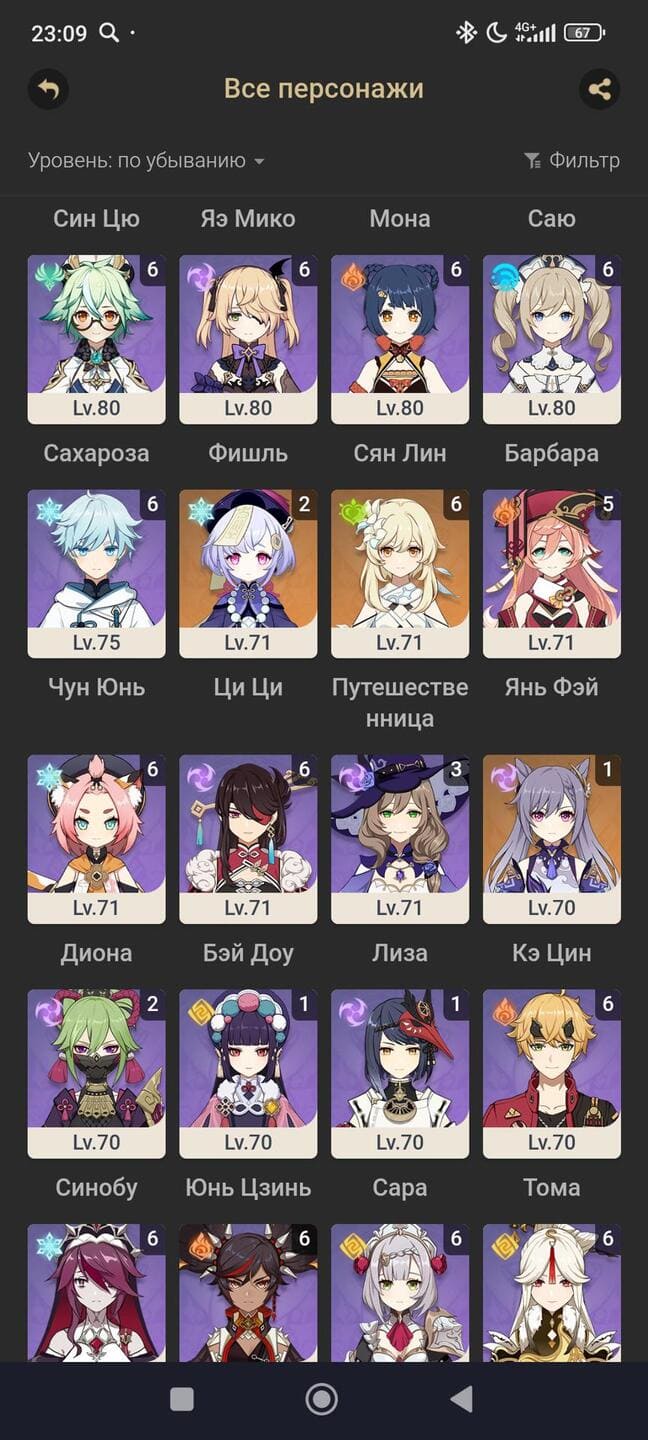Share the all characters page
The image size is (648, 1440).
coord(599,89)
